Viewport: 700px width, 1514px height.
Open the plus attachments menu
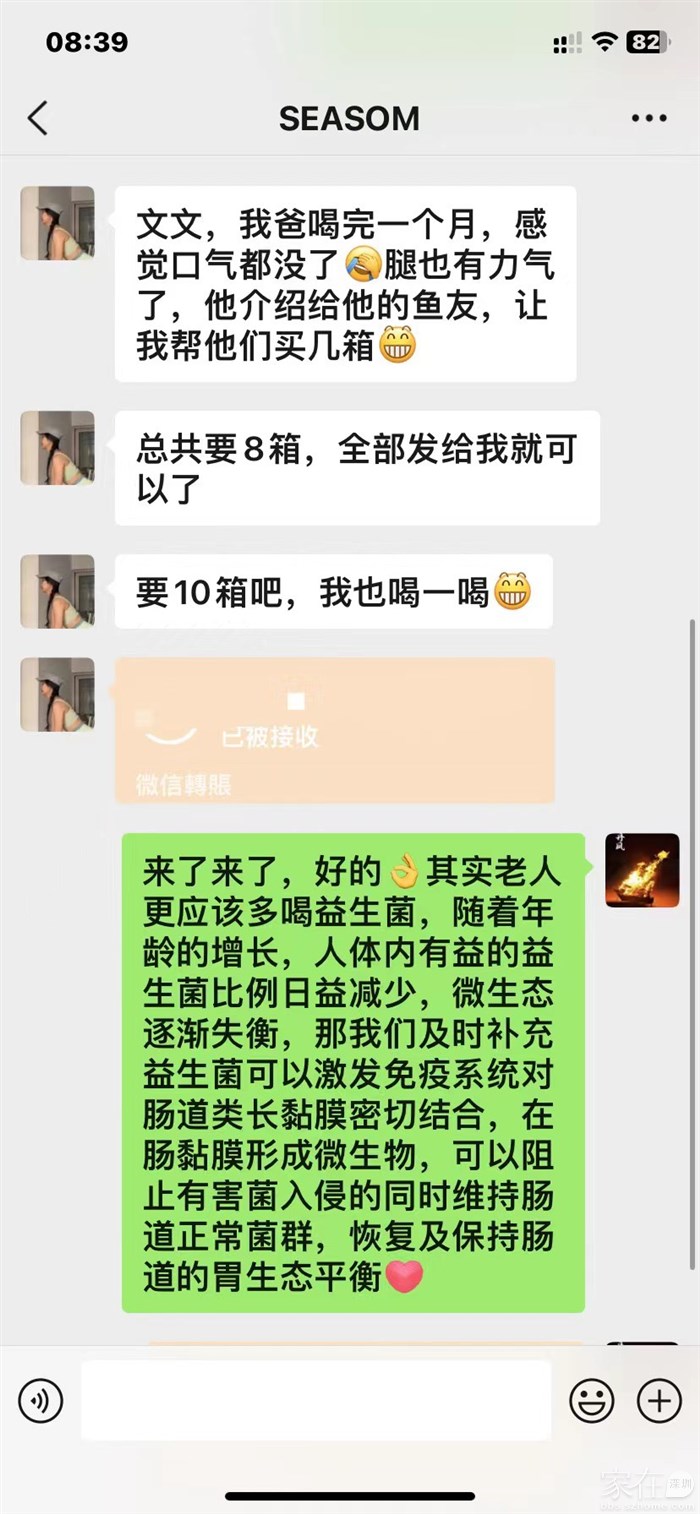pyautogui.click(x=659, y=1401)
